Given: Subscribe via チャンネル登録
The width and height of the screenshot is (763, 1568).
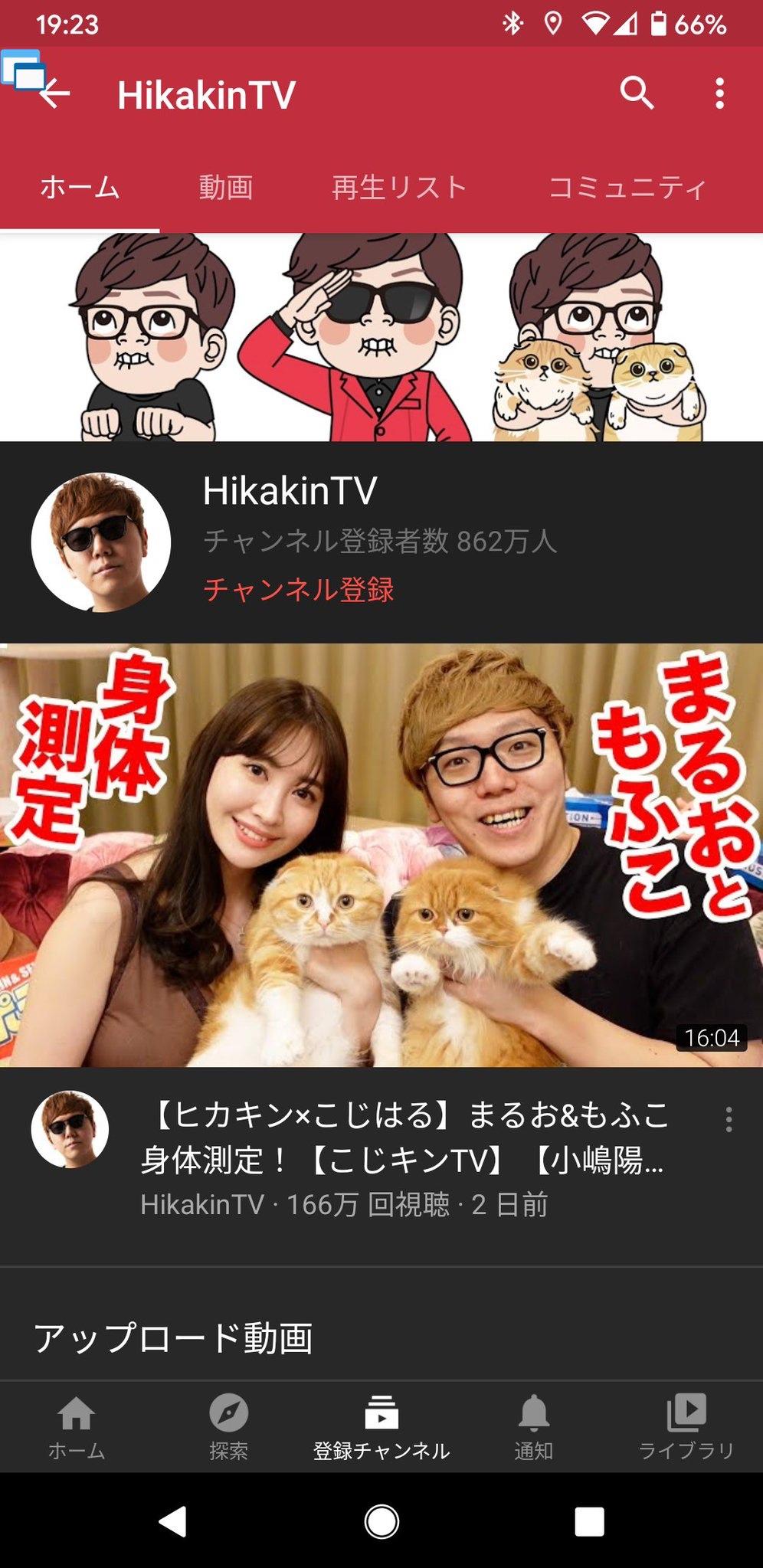Looking at the screenshot, I should tap(299, 590).
